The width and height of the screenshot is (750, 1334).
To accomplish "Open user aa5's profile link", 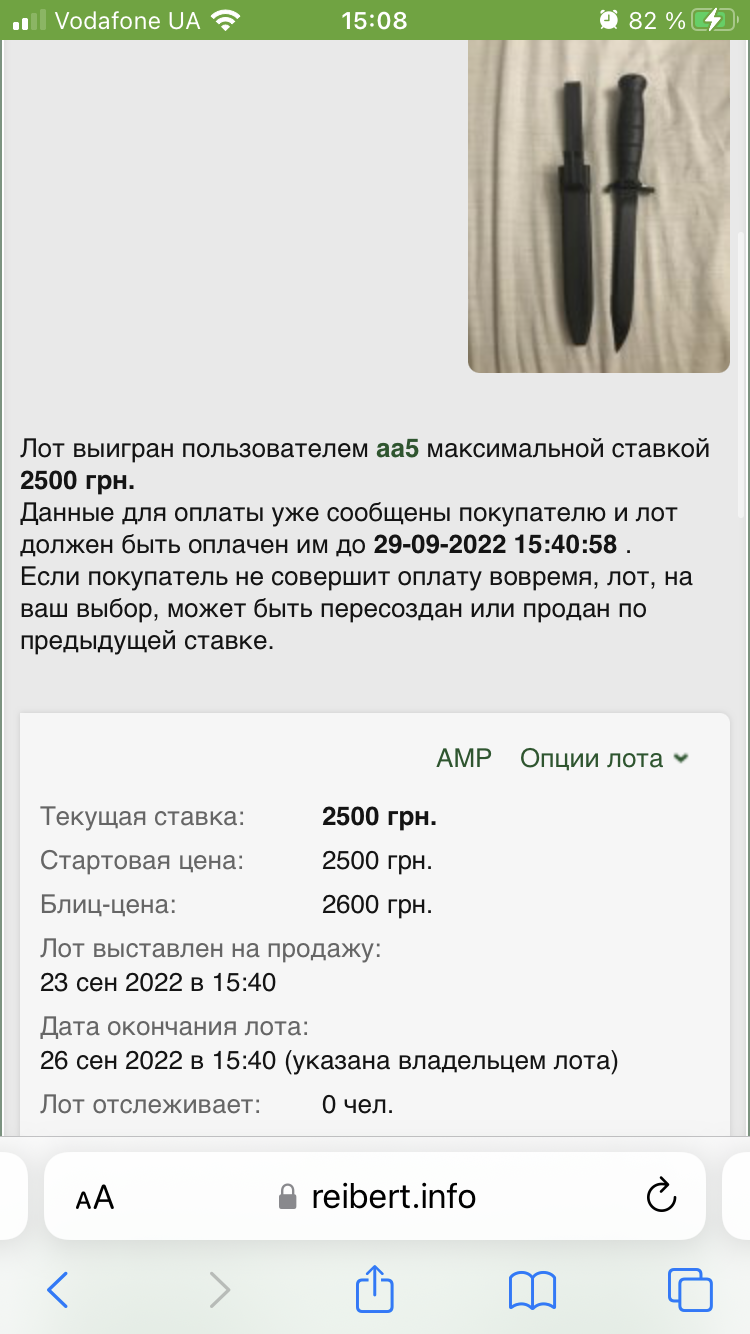I will coord(397,449).
